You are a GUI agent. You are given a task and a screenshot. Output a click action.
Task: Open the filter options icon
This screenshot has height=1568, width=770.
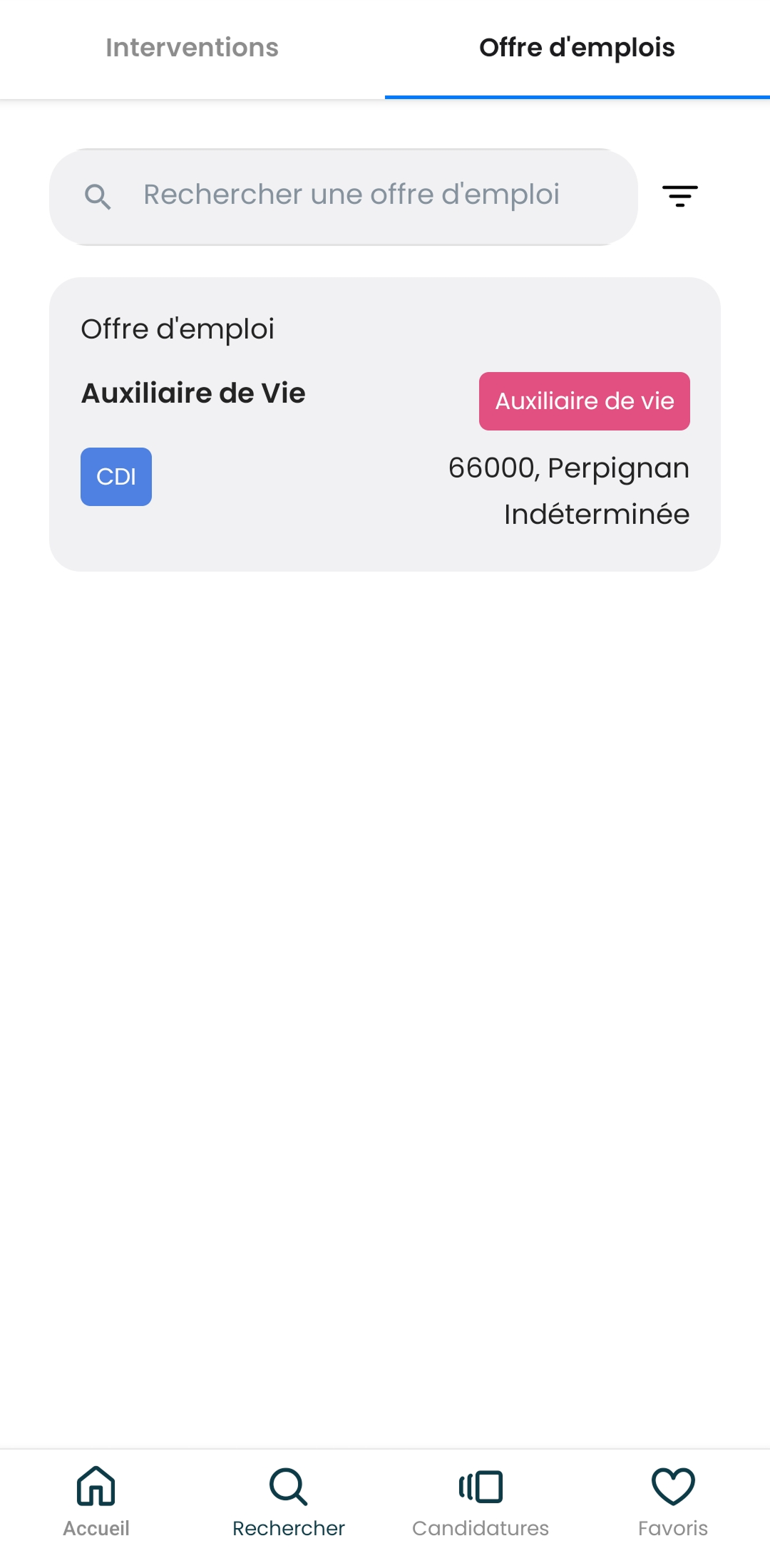coord(679,195)
